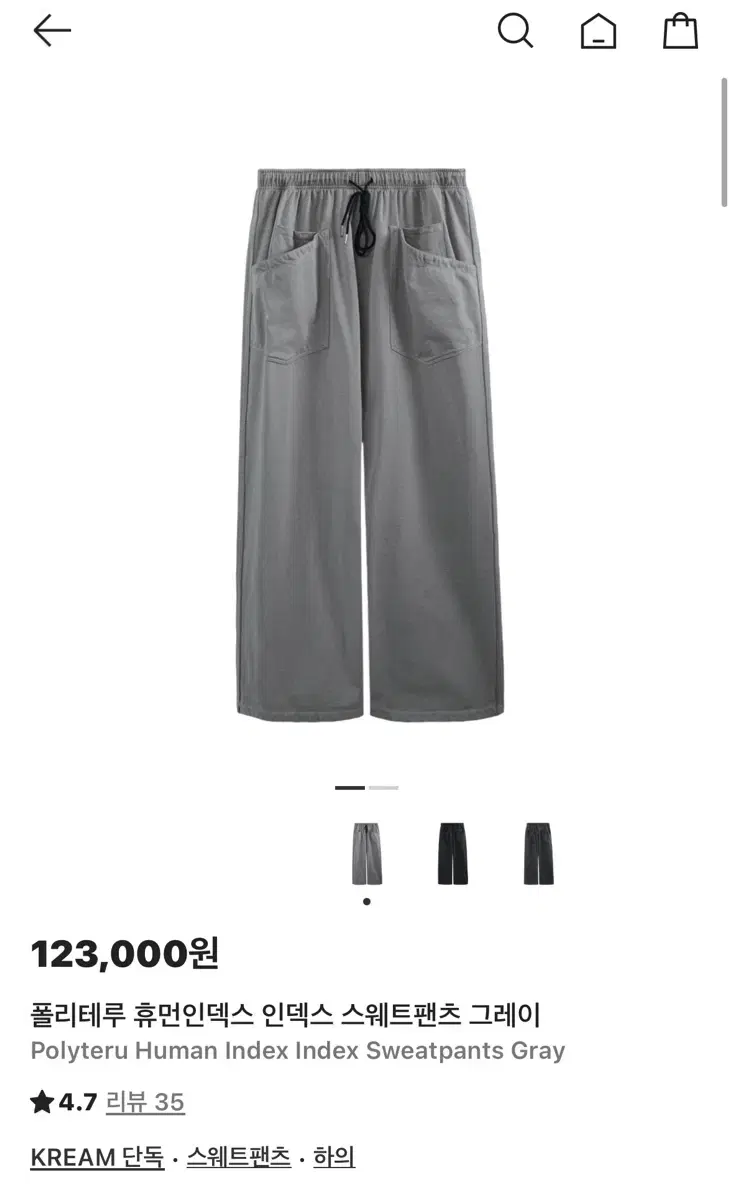Go back using the back arrow

[51, 30]
